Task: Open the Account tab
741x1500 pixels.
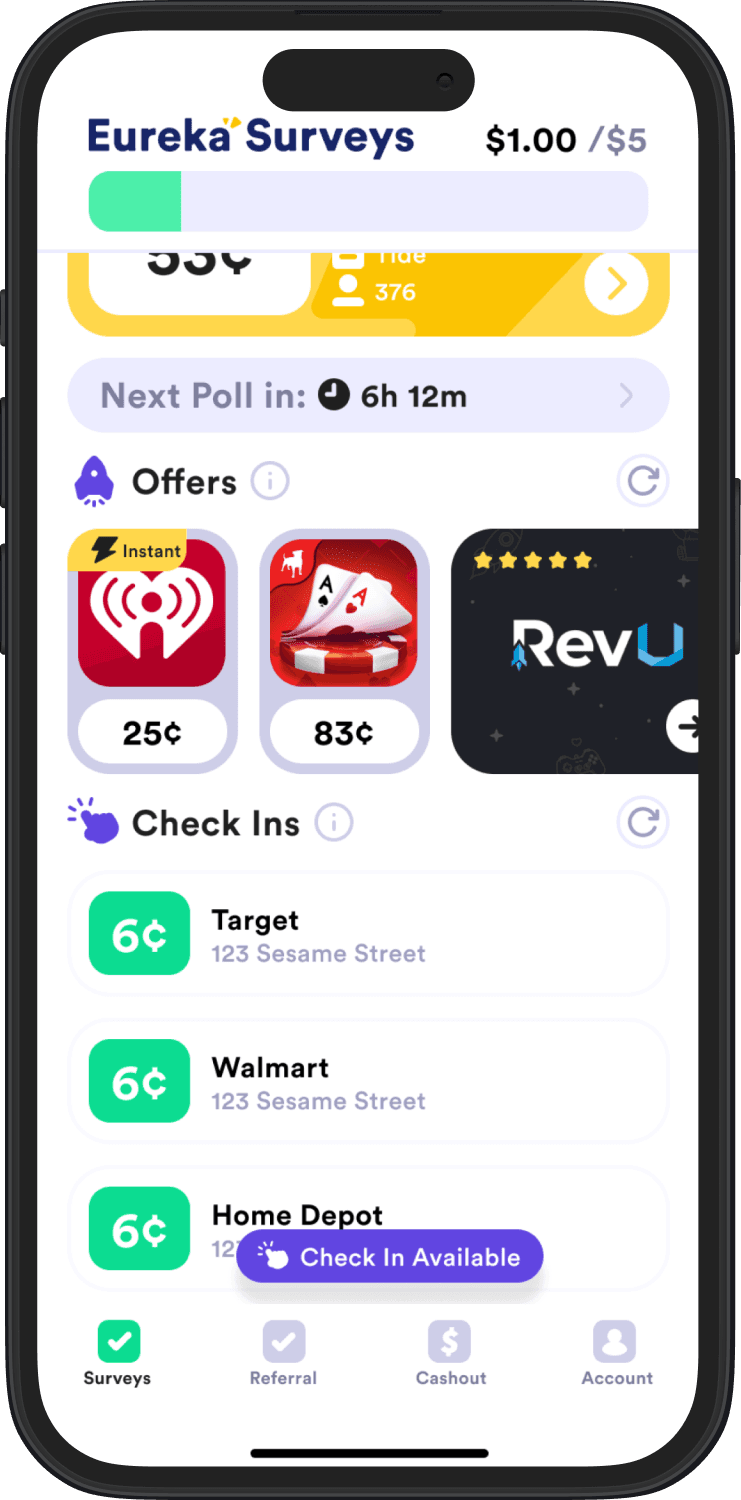Action: pyautogui.click(x=616, y=1353)
